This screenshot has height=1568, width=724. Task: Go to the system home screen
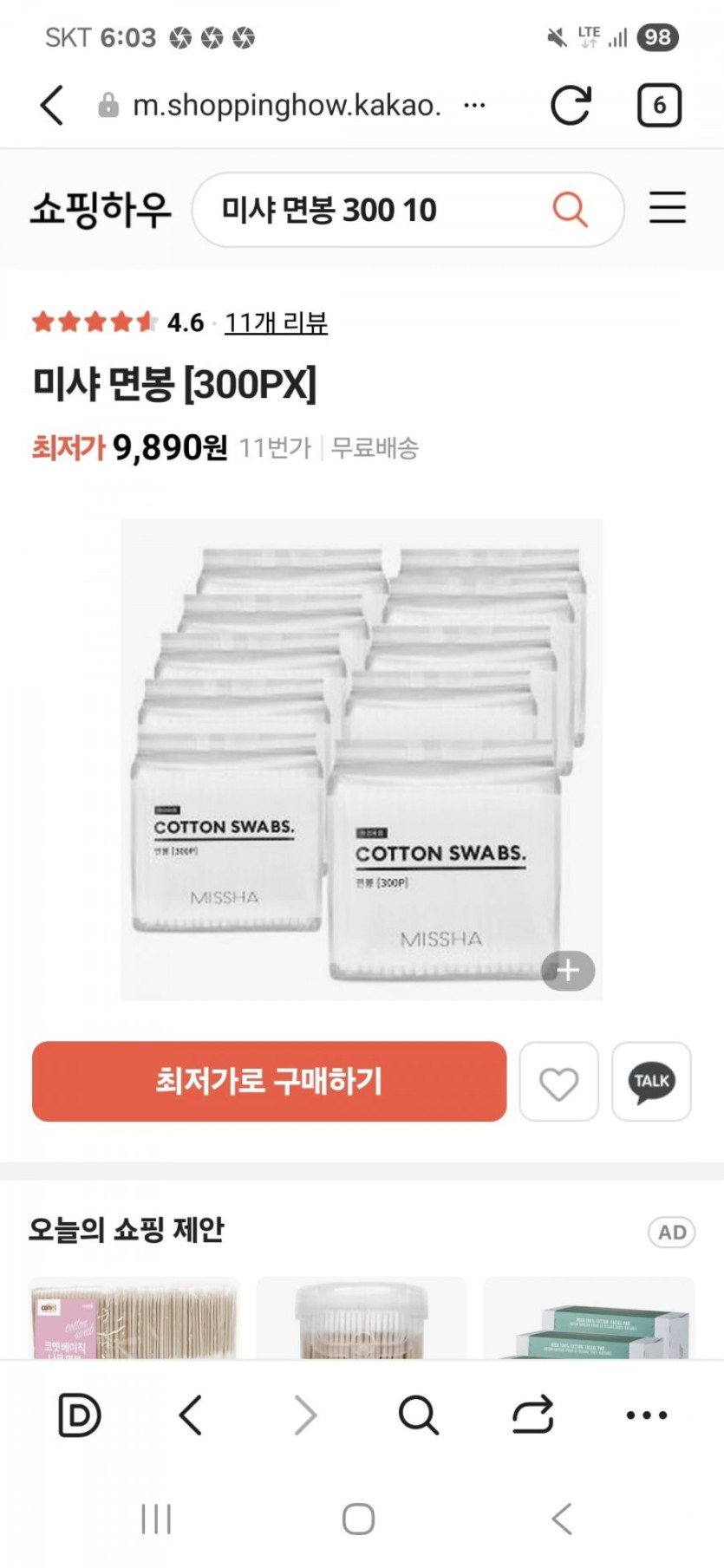pyautogui.click(x=359, y=1519)
